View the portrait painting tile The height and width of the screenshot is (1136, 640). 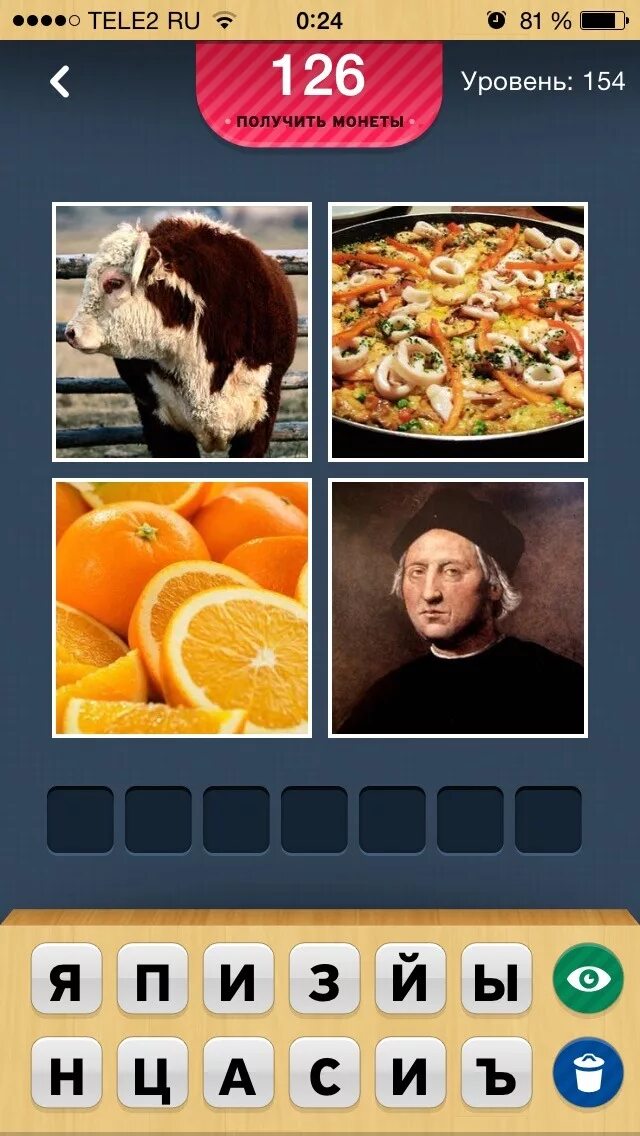pos(458,607)
